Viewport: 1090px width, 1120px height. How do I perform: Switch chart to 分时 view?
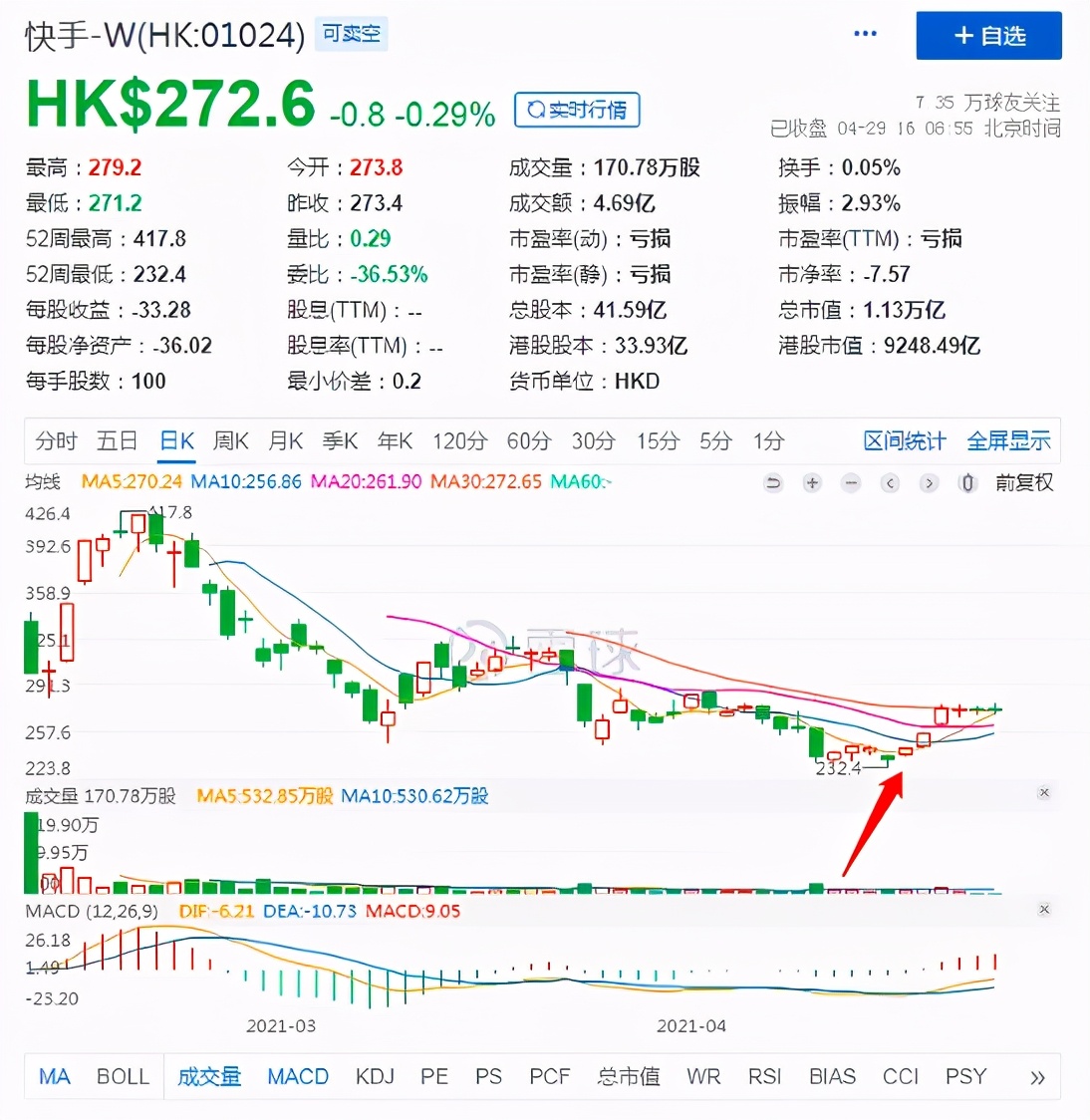[56, 441]
